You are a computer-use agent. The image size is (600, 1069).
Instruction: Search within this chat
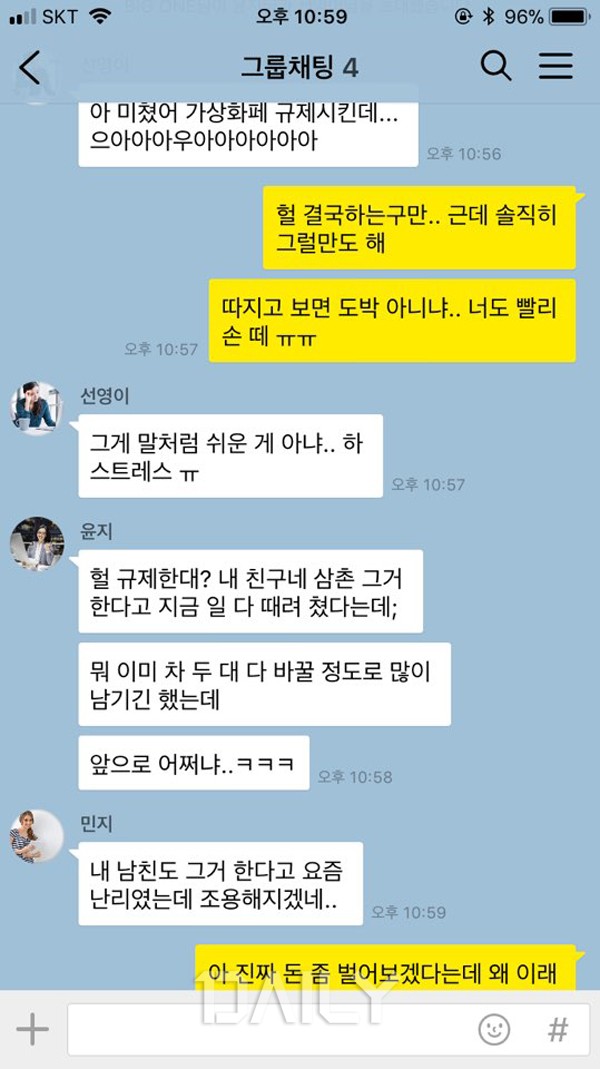495,67
